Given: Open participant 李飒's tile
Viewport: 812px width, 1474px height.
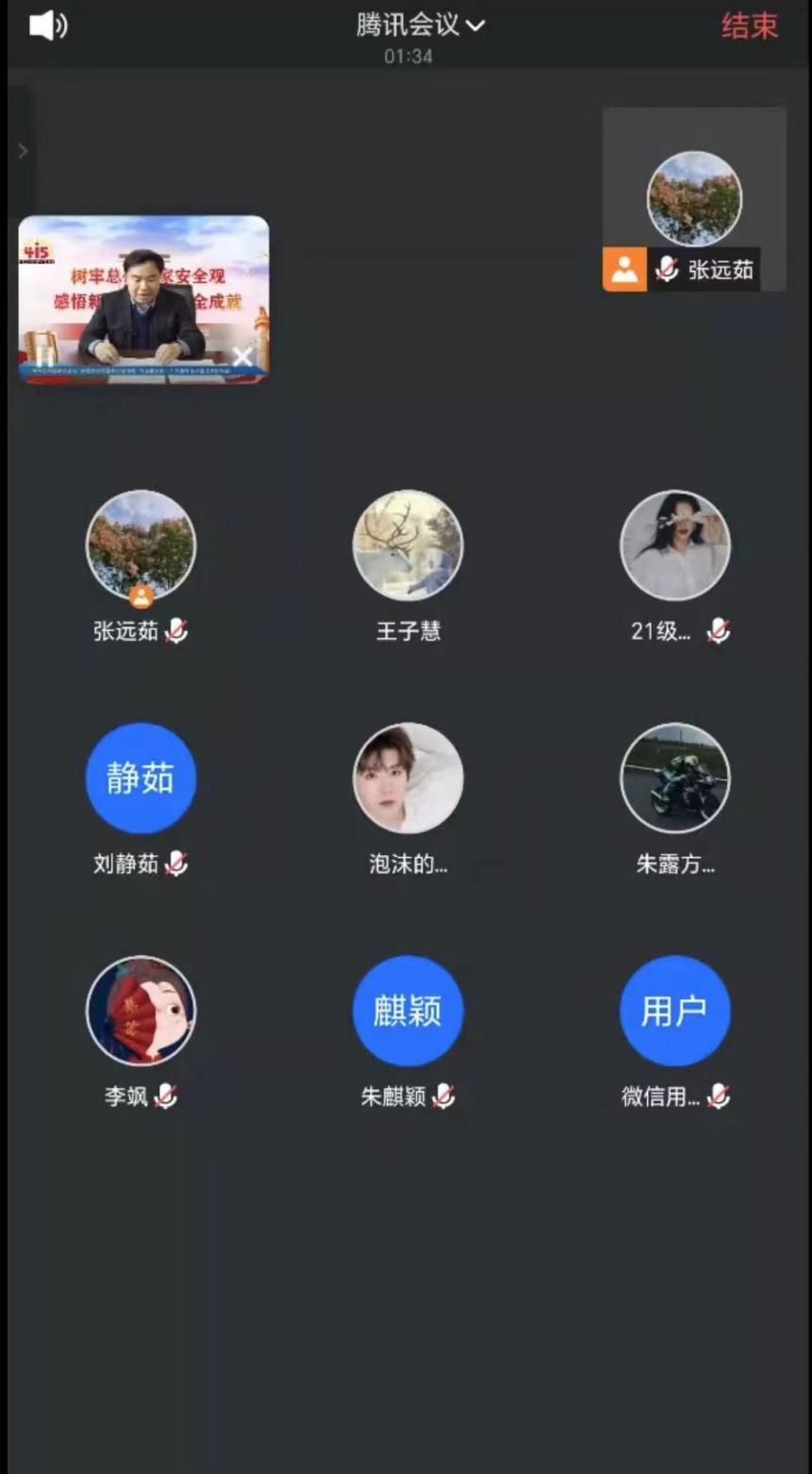Looking at the screenshot, I should [x=141, y=1011].
